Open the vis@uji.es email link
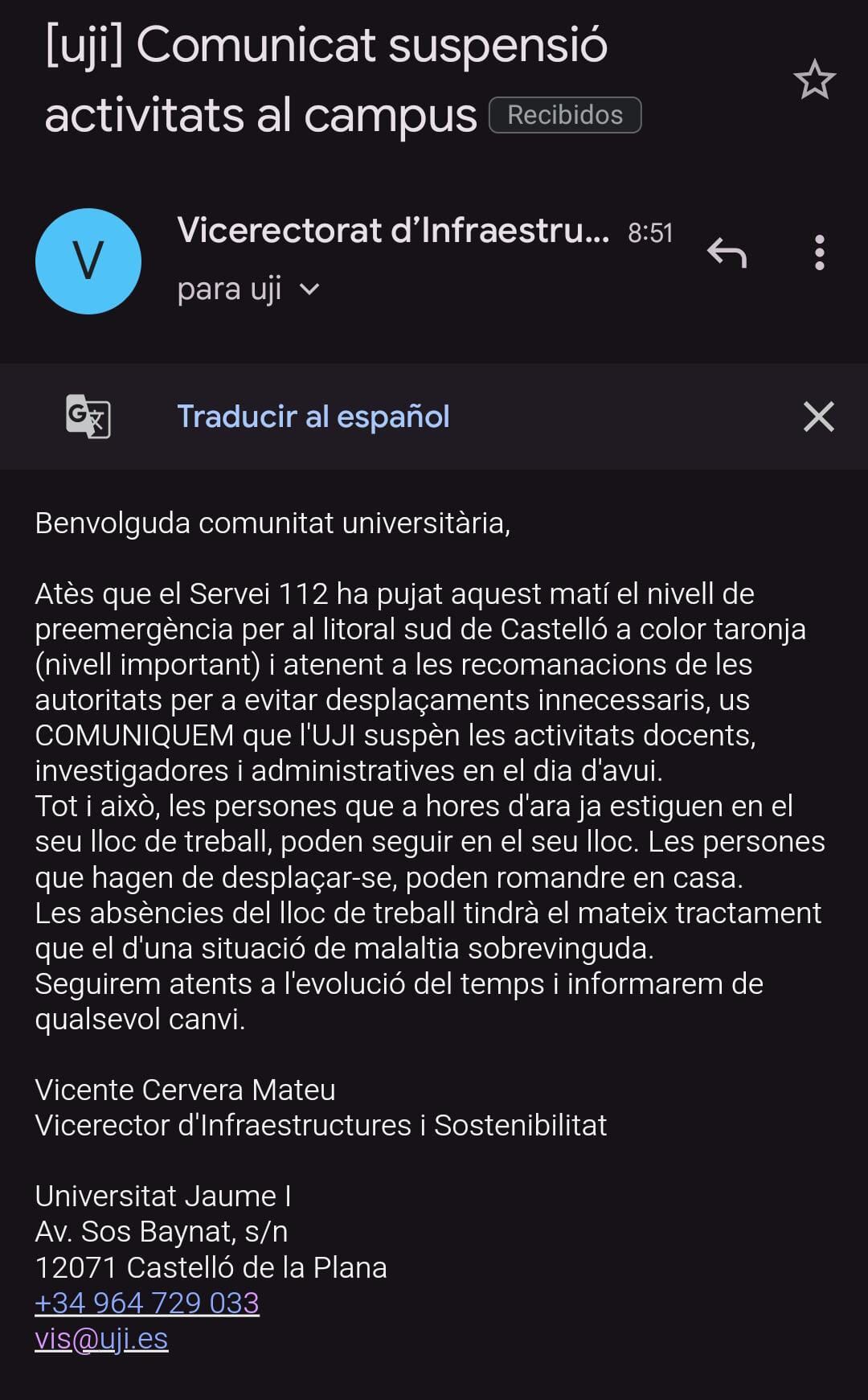Screen dimensions: 868x1400 coord(101,1339)
